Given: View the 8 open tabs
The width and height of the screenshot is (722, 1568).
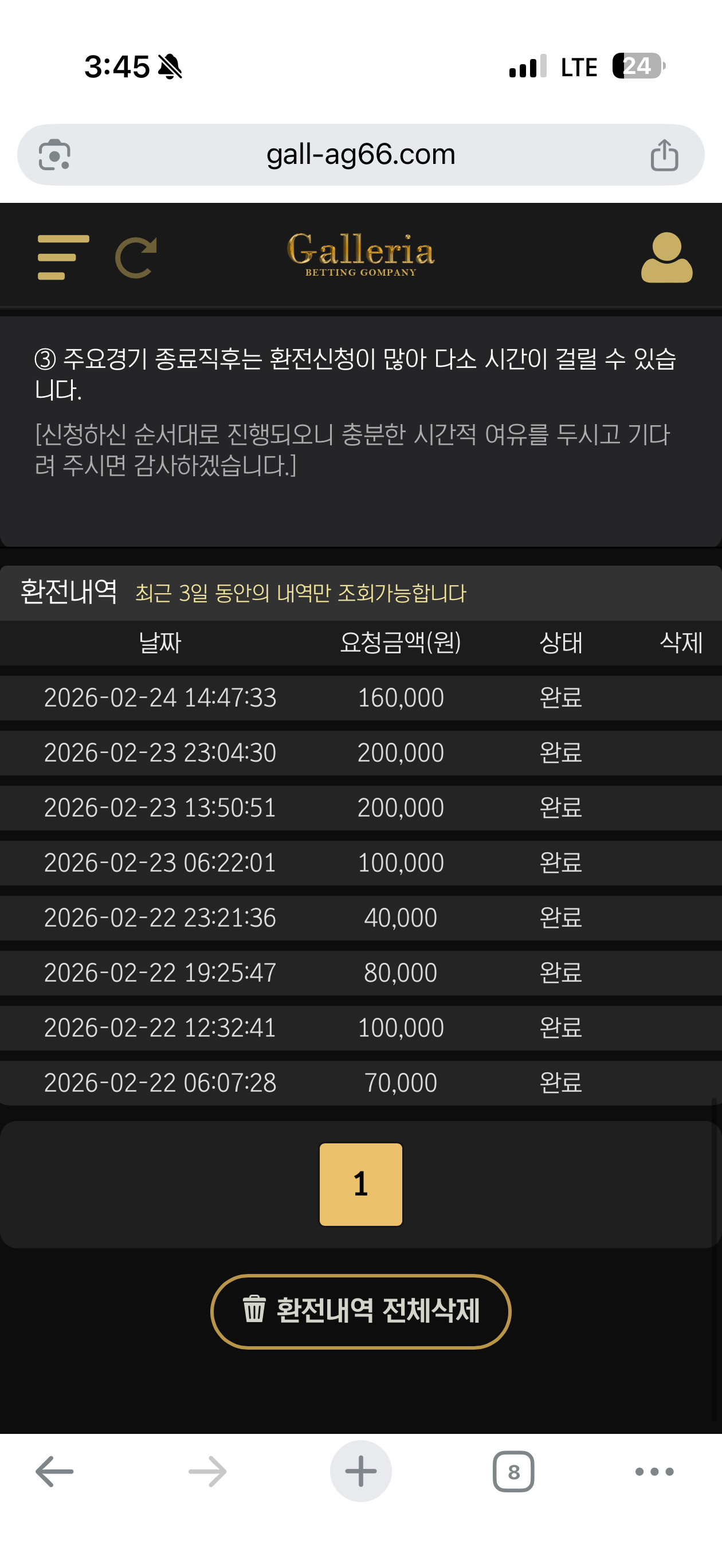Looking at the screenshot, I should pyautogui.click(x=513, y=1471).
